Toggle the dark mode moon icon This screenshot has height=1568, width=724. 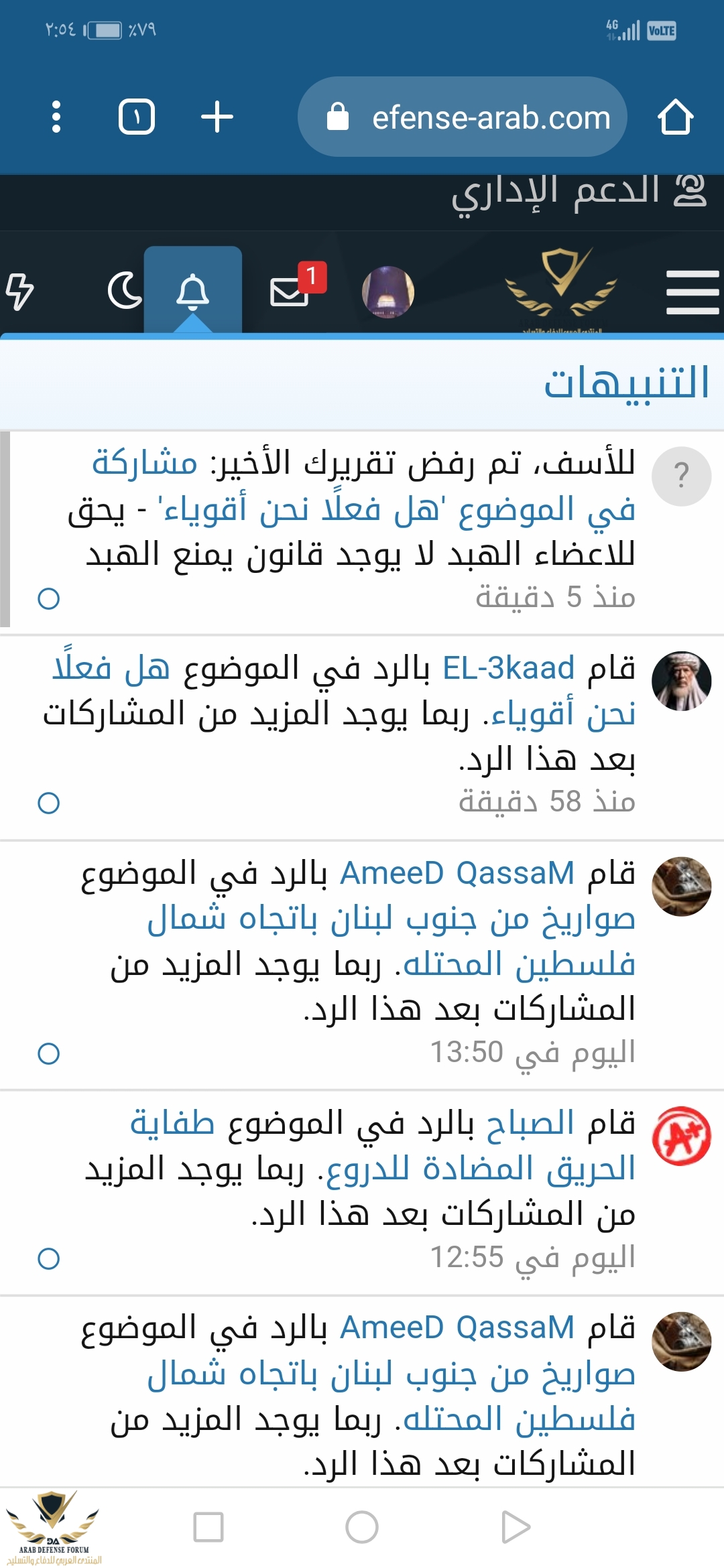point(125,292)
